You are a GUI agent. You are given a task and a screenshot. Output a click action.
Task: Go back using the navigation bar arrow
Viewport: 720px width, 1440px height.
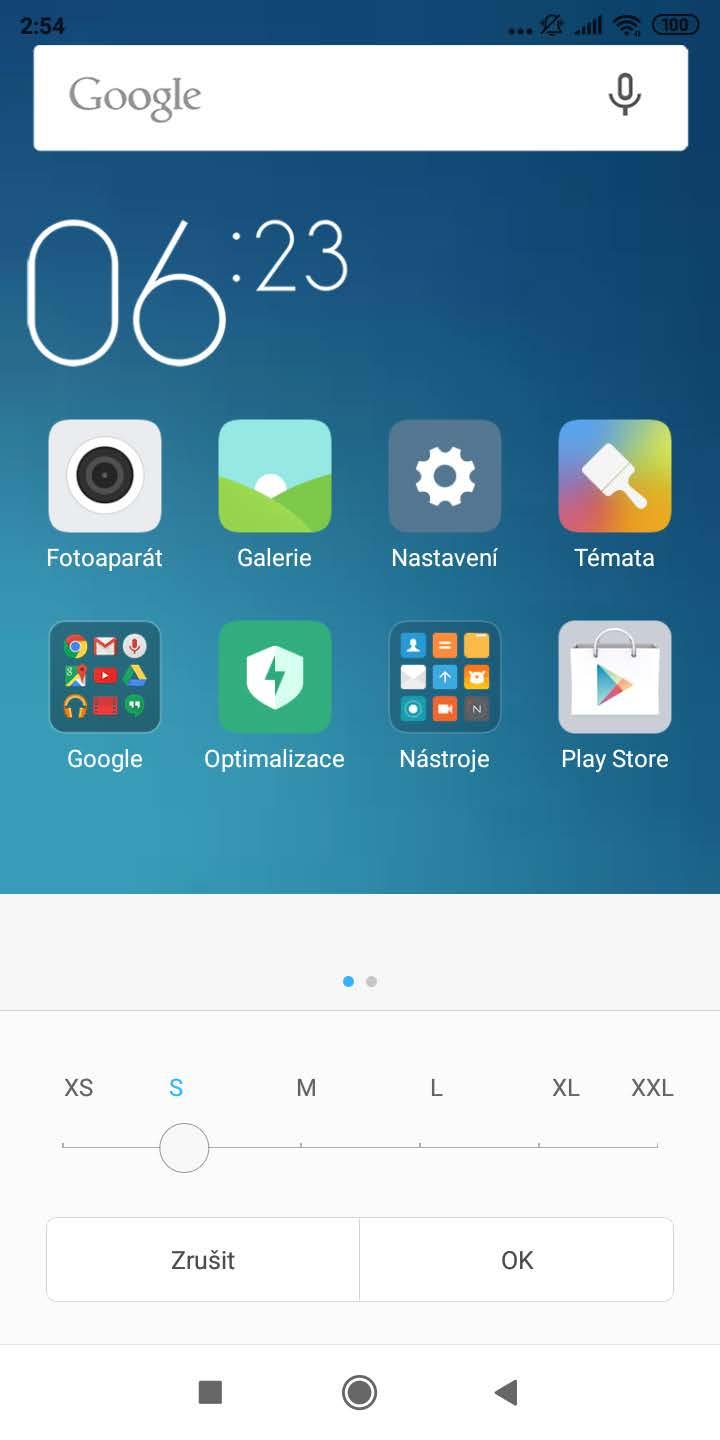tap(506, 1392)
